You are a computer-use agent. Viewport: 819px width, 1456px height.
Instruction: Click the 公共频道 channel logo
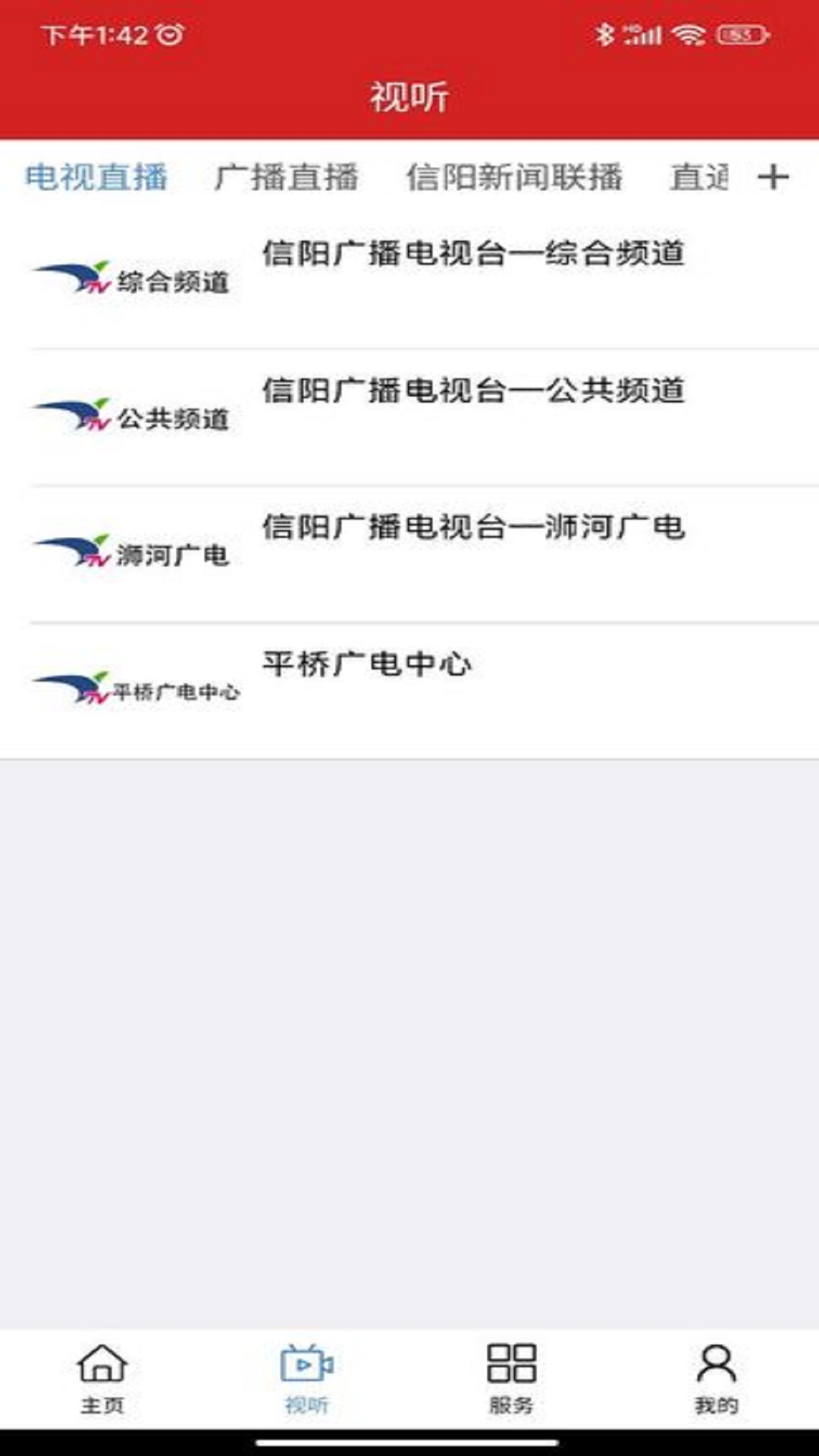(x=133, y=413)
